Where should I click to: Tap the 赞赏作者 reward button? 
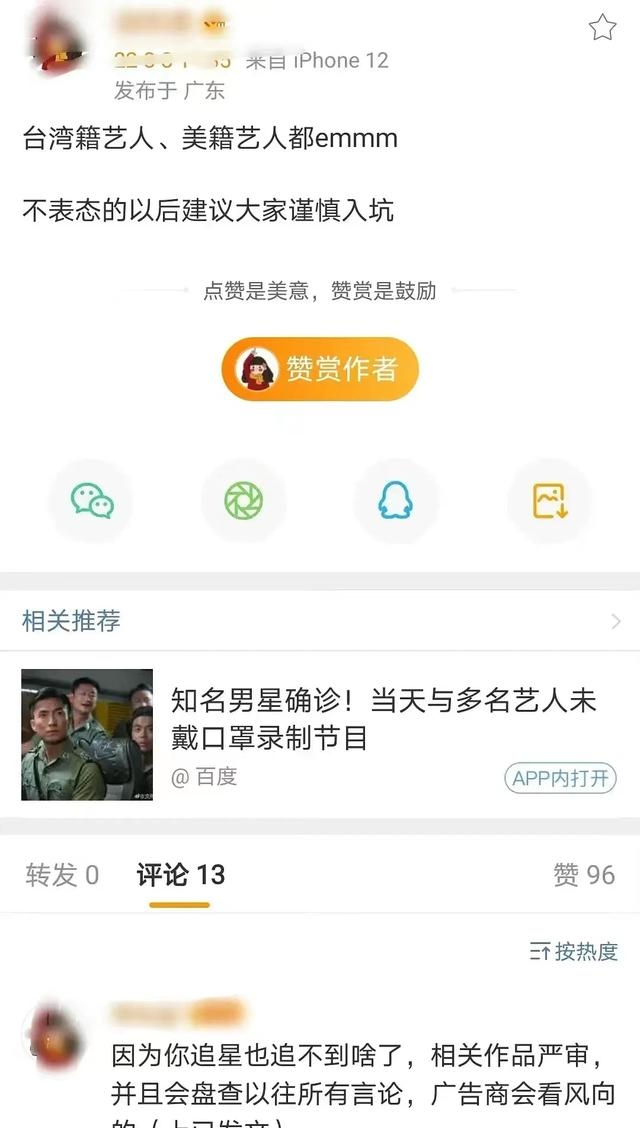click(320, 369)
